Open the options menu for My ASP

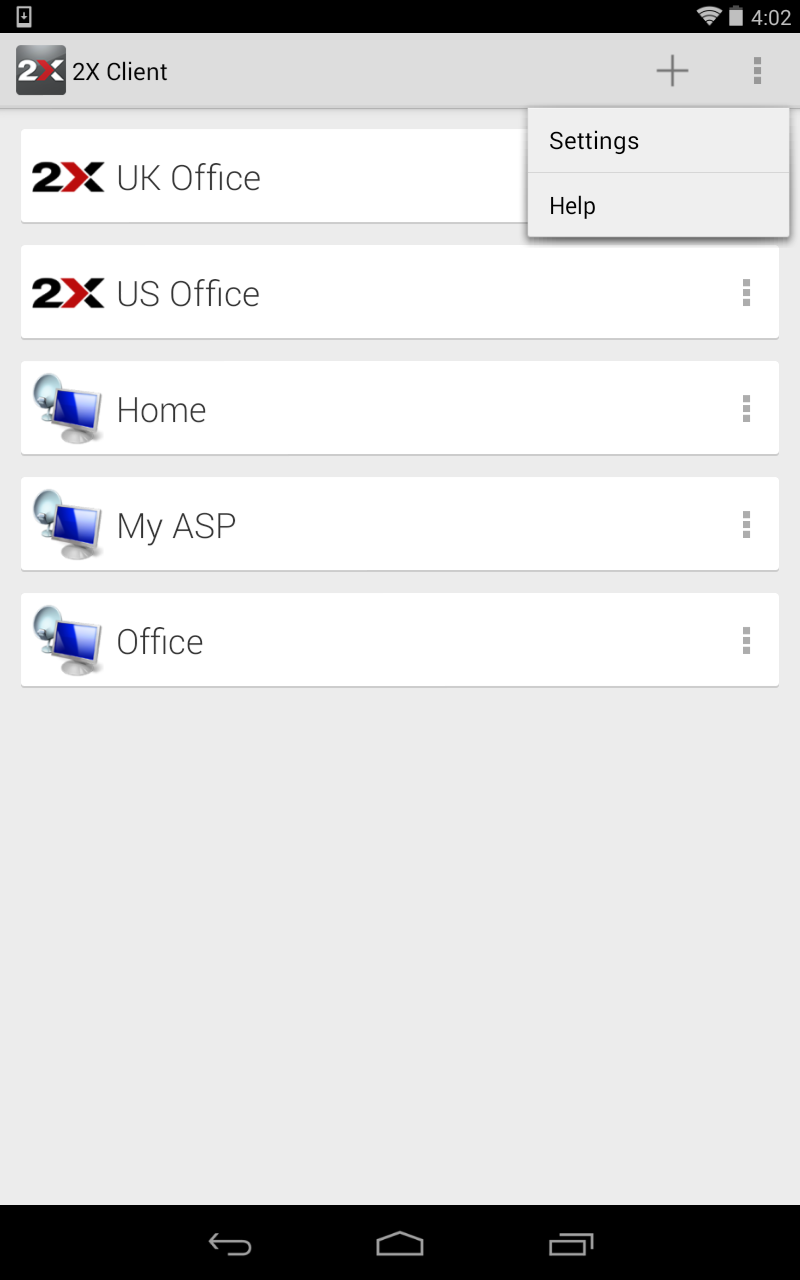coord(746,524)
